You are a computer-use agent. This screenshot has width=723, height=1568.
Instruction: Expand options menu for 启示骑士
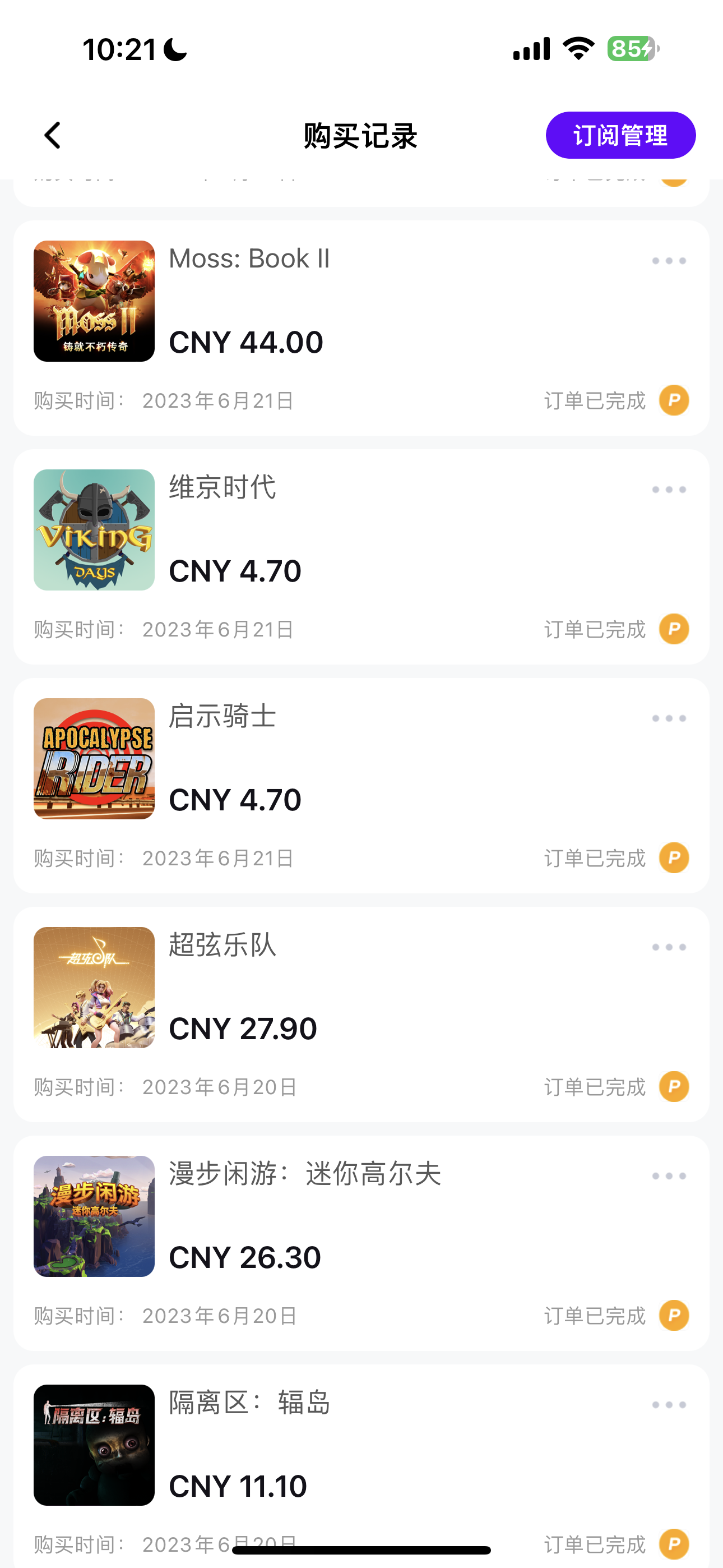(x=668, y=718)
